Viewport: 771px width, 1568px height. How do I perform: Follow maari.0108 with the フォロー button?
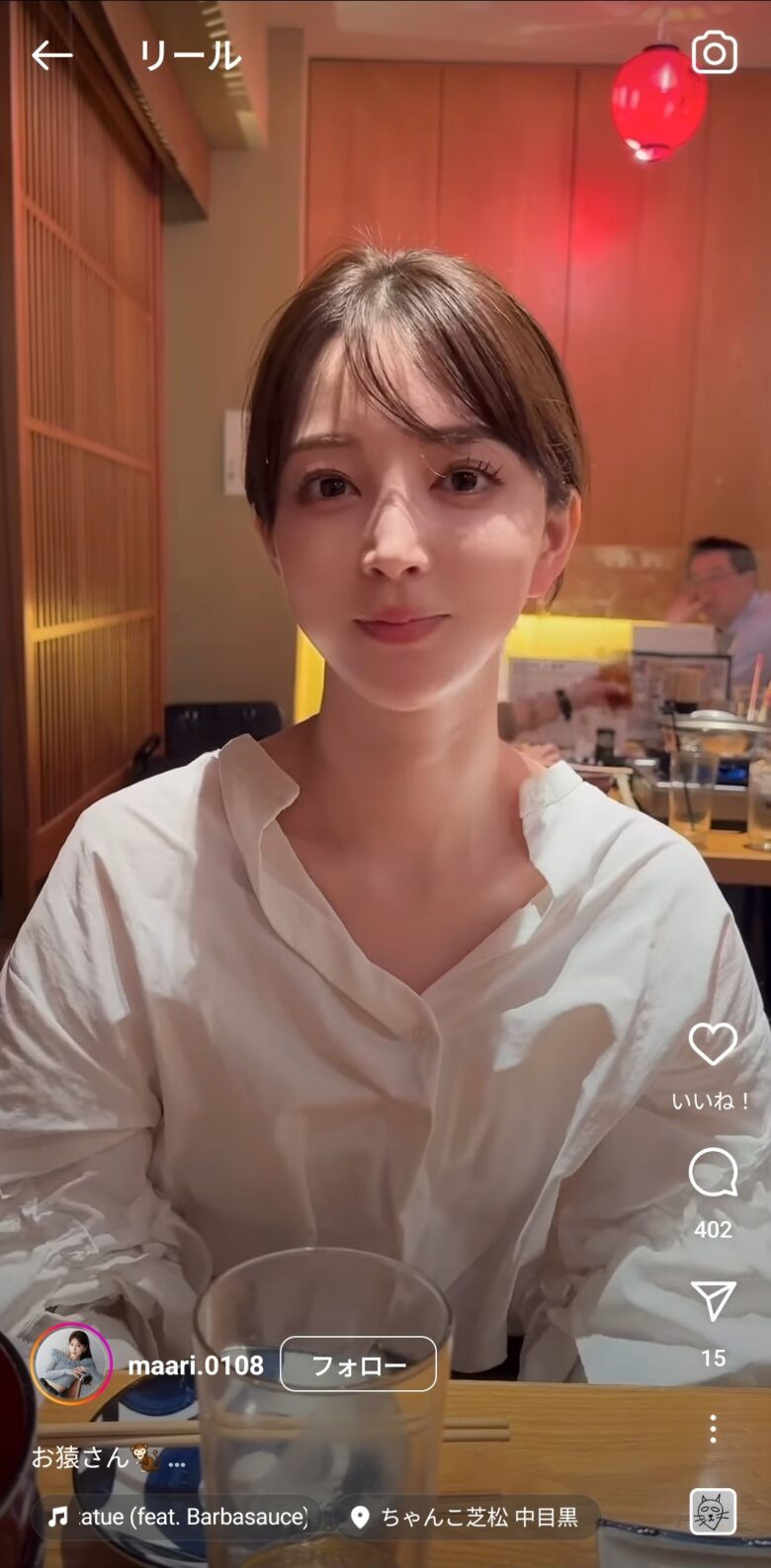click(x=358, y=1364)
